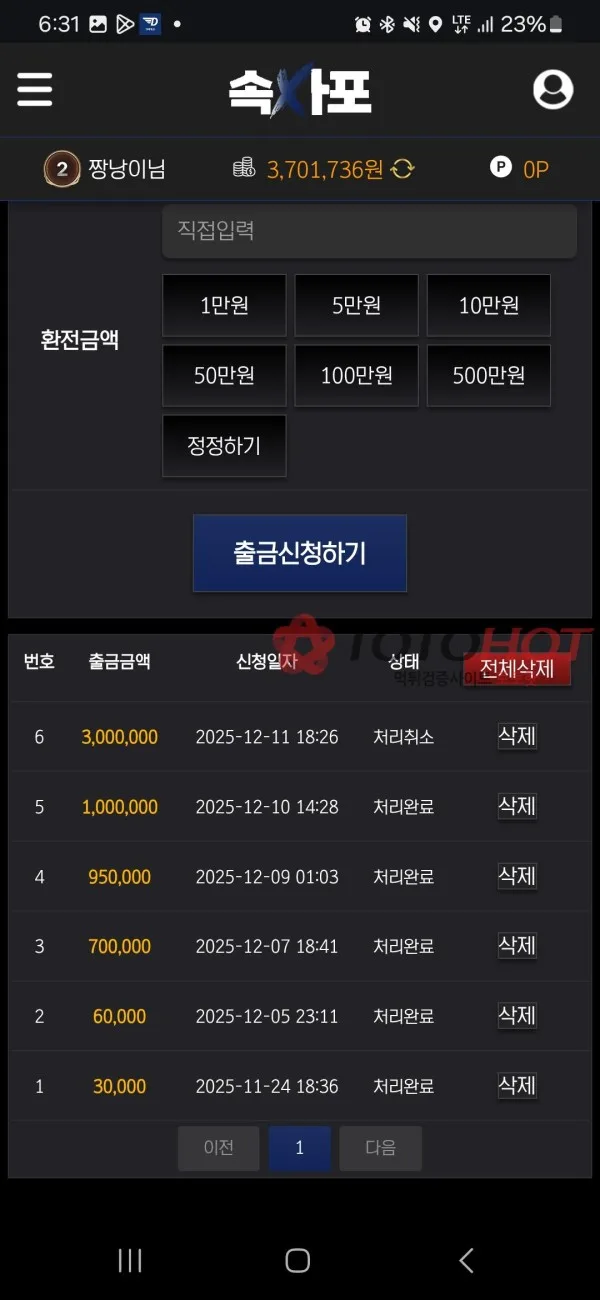Screen dimensions: 600x1300
Task: Select the 1만원 amount button
Action: click(x=224, y=306)
